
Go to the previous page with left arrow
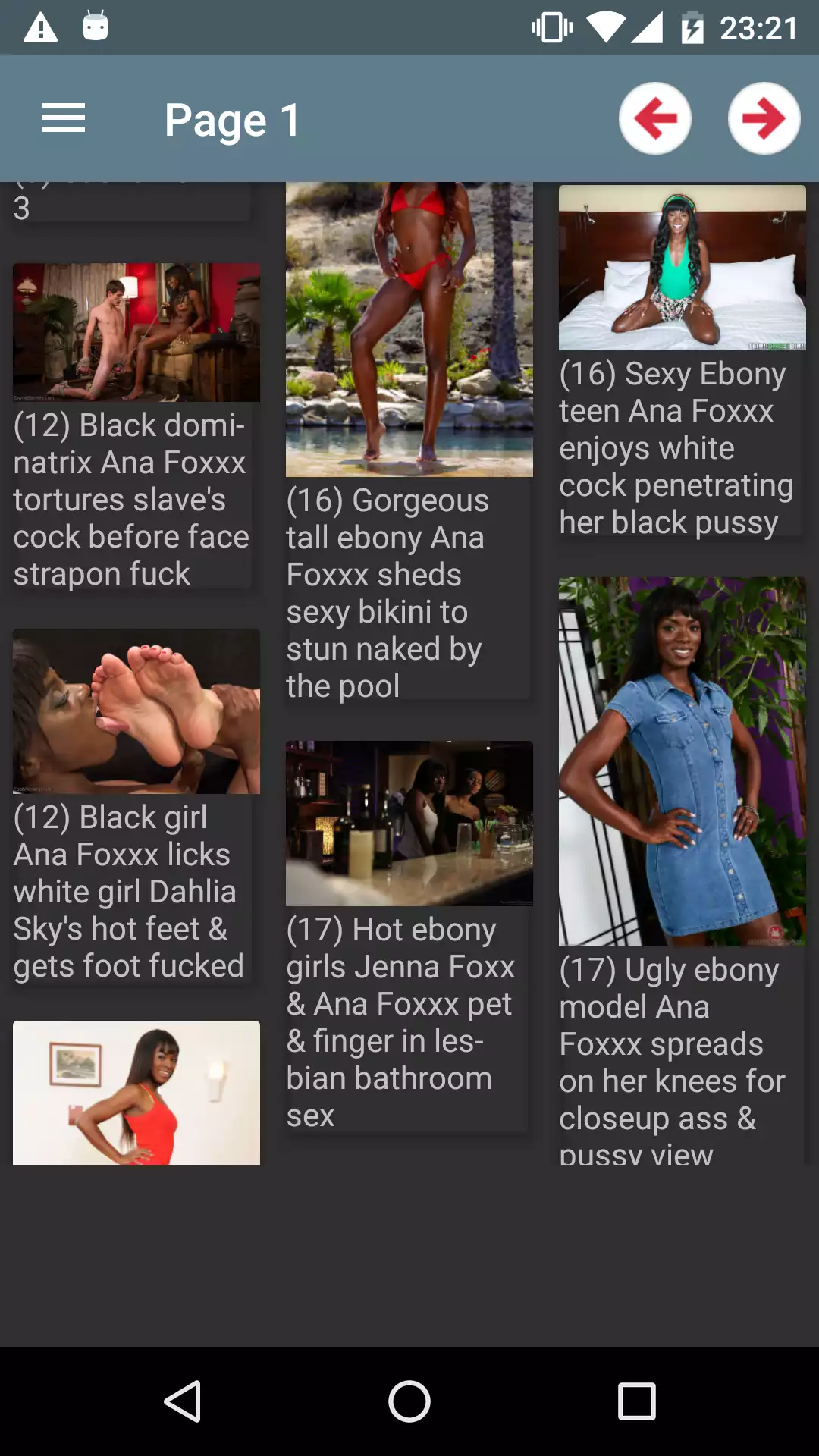(x=655, y=118)
